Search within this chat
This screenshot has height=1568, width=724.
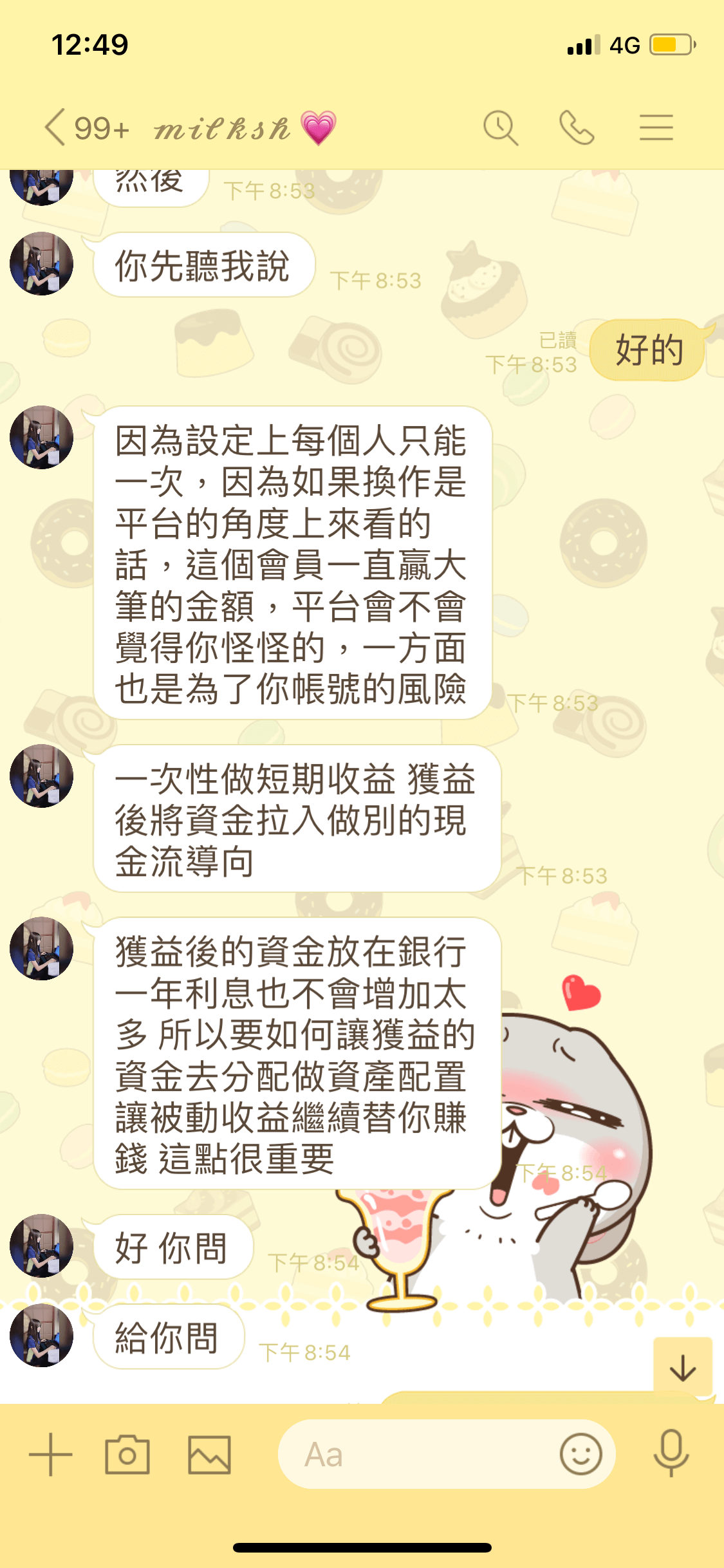[501, 127]
